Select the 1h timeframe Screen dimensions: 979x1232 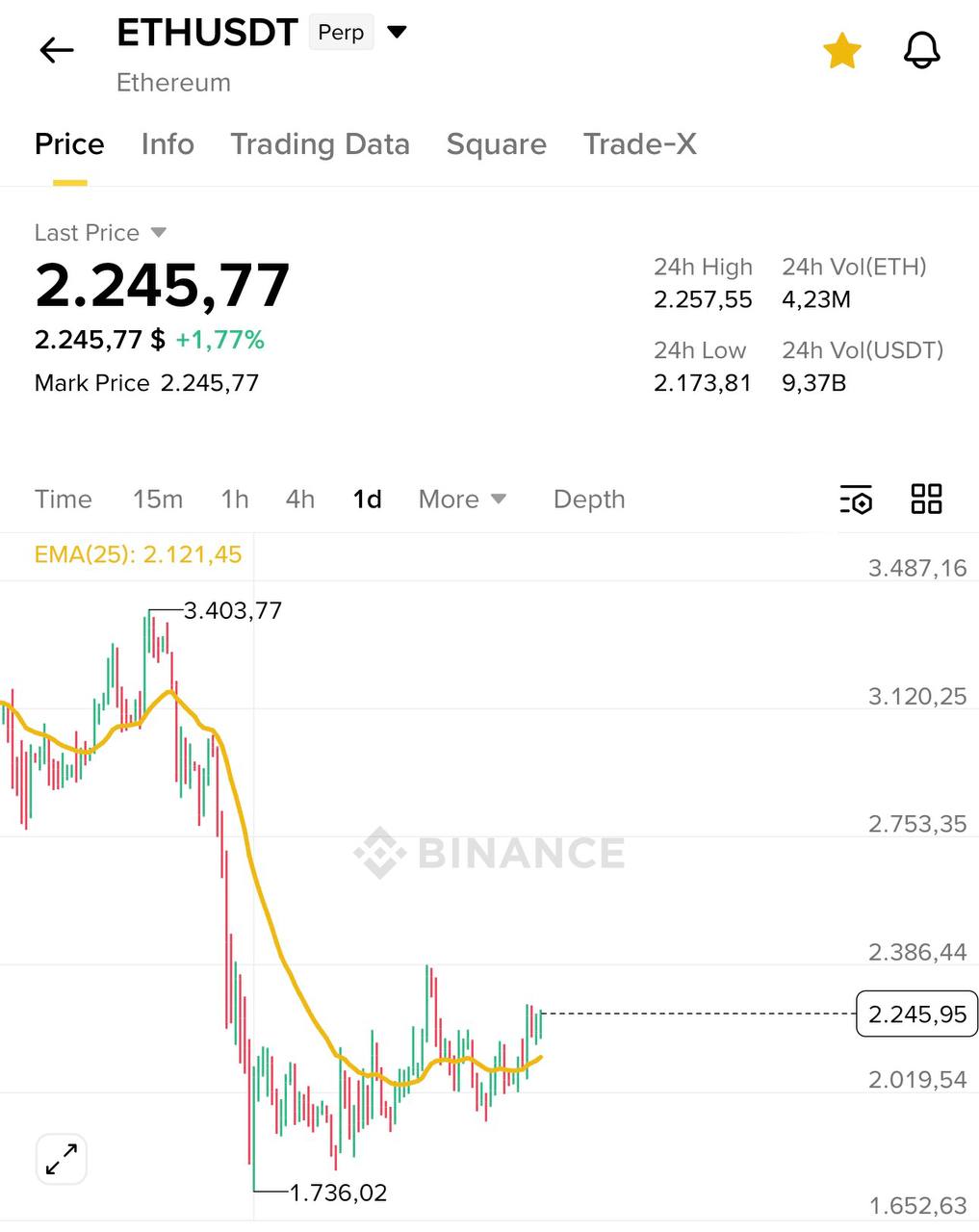click(234, 499)
